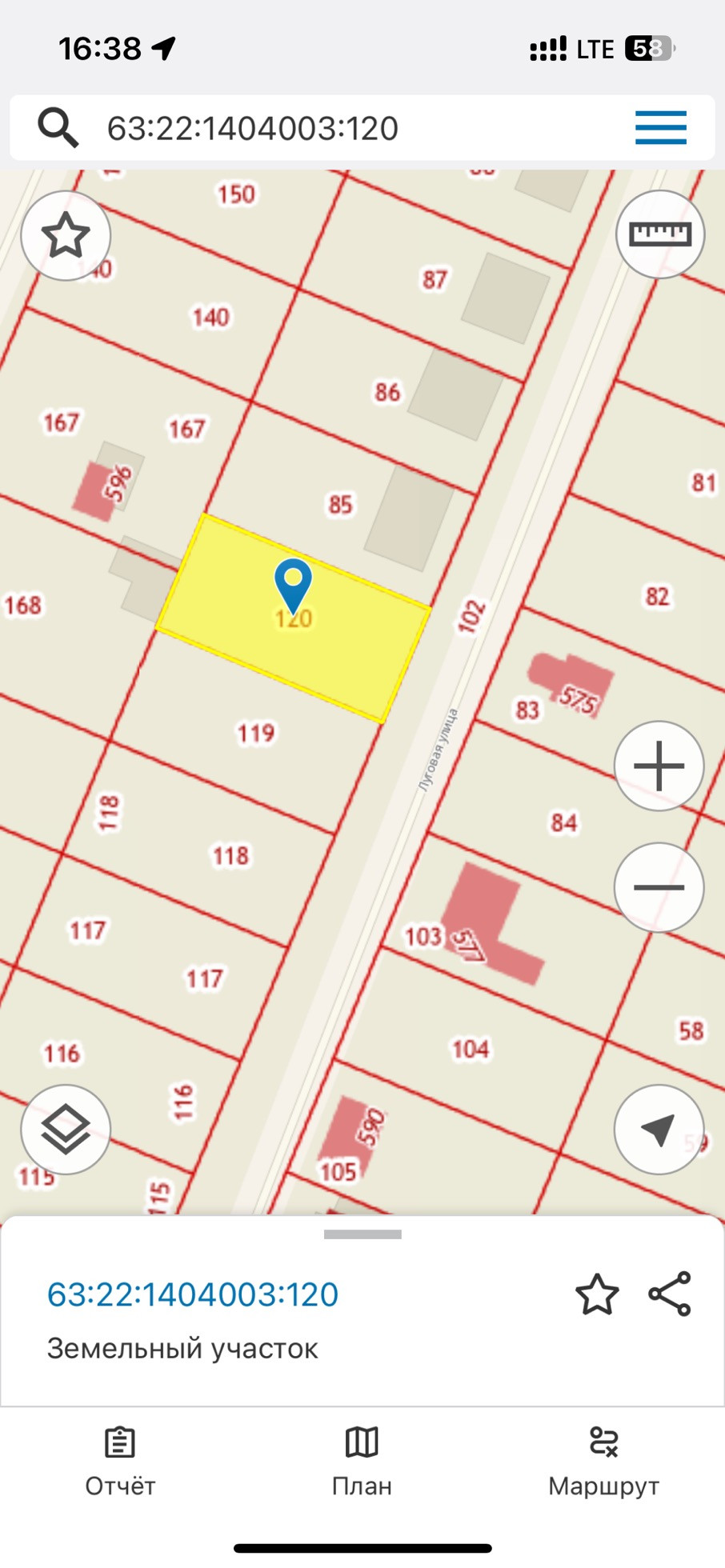Image resolution: width=725 pixels, height=1568 pixels.
Task: Share the parcel info
Action: (670, 1294)
